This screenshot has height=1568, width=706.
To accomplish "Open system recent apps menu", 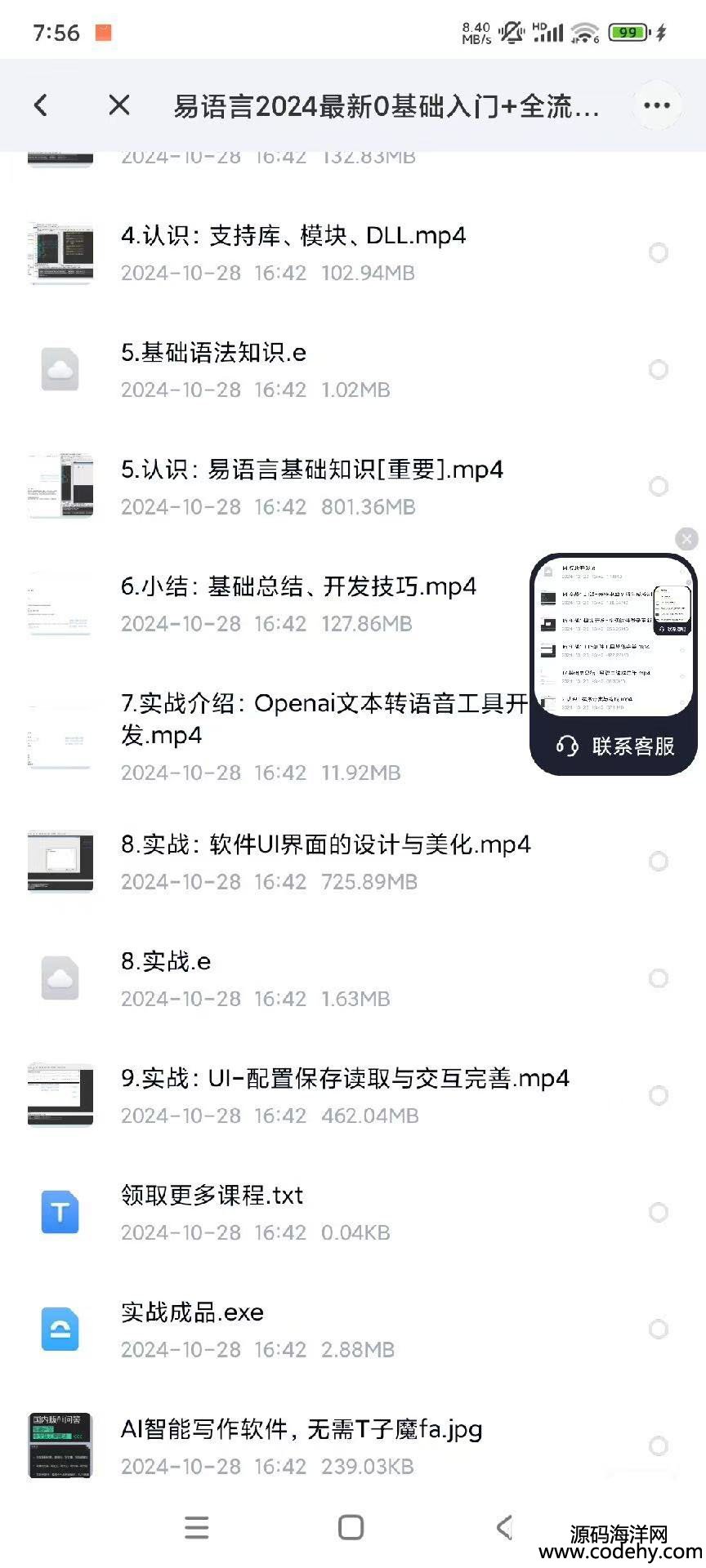I will 196,1527.
